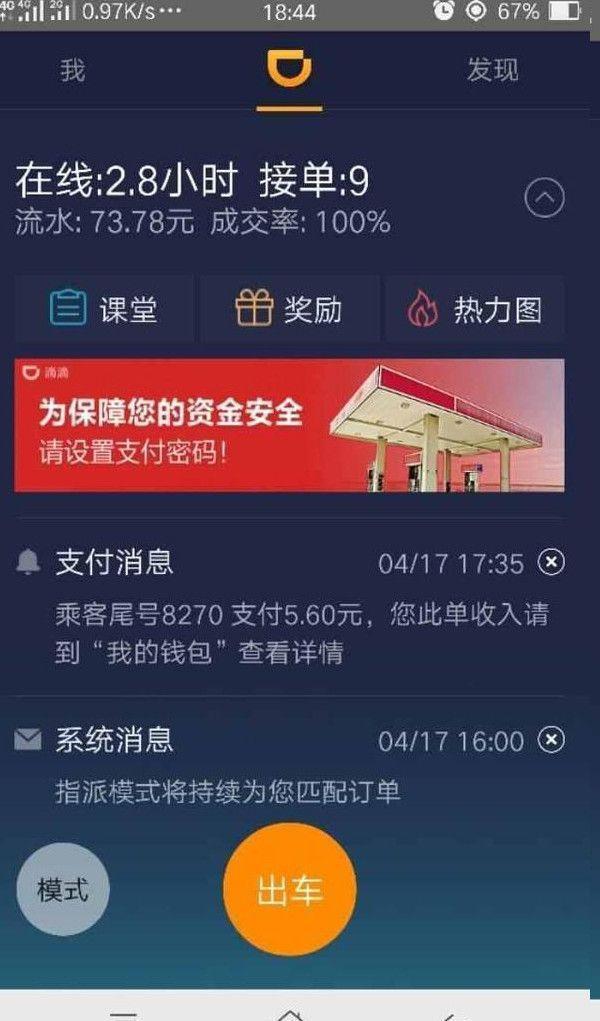Dismiss the 支付消息 notification
The width and height of the screenshot is (600, 1021).
551,562
